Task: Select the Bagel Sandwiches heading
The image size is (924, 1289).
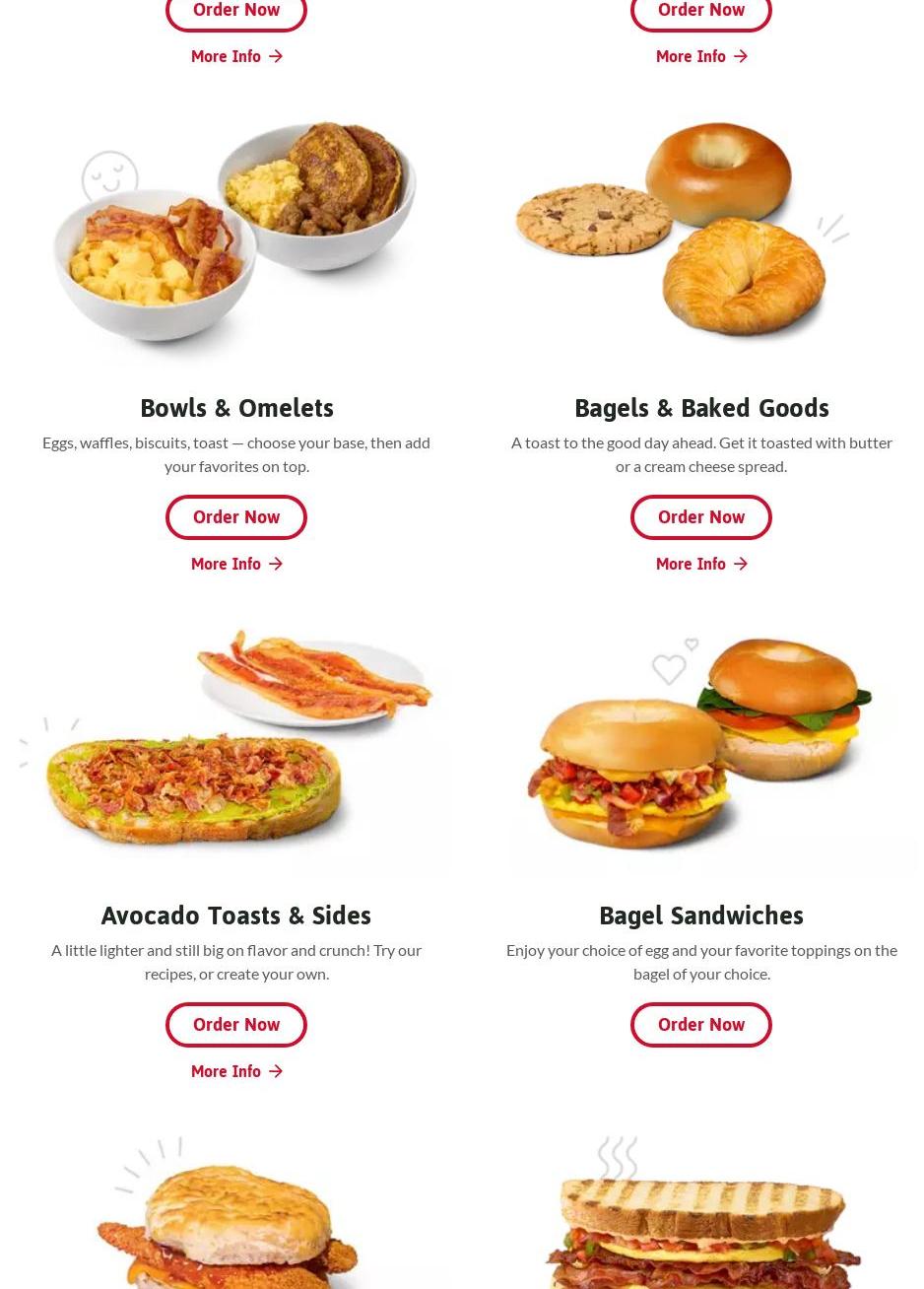Action: pyautogui.click(x=701, y=916)
